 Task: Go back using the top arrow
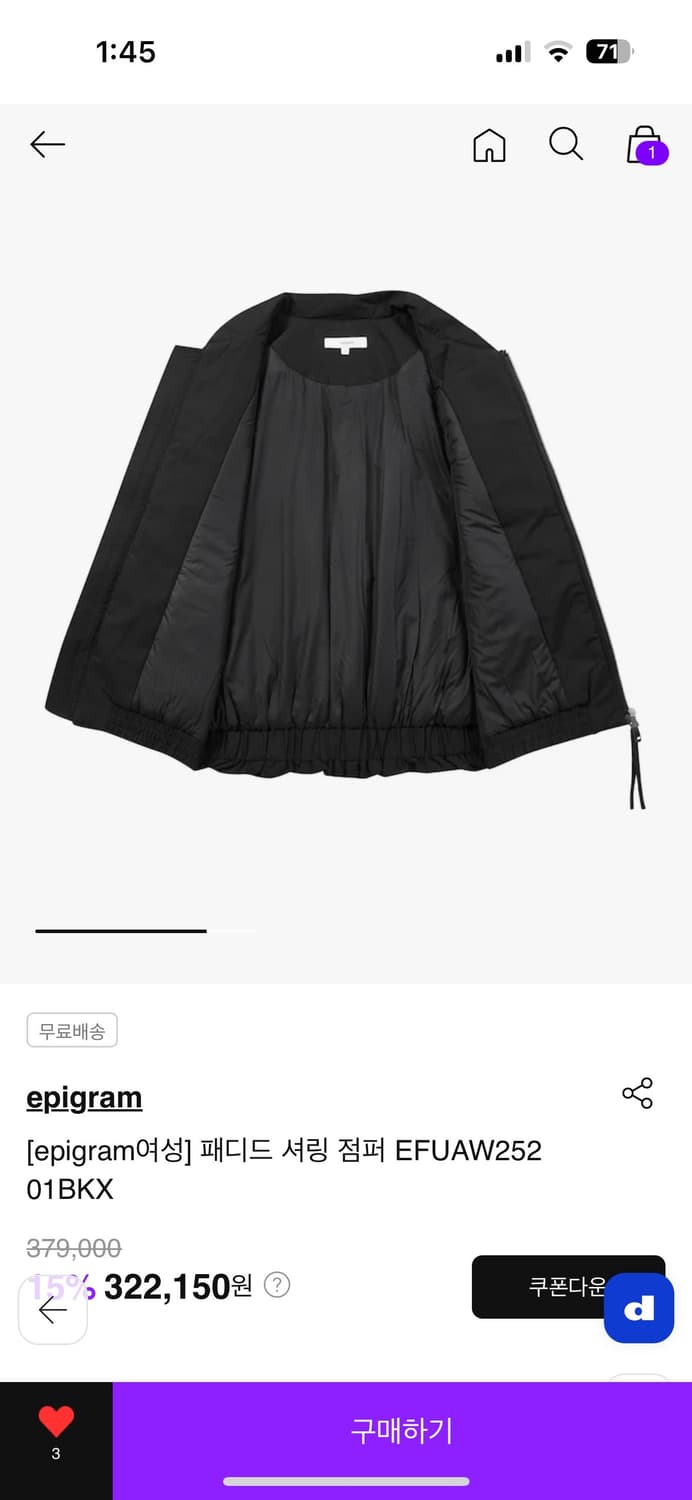[47, 145]
